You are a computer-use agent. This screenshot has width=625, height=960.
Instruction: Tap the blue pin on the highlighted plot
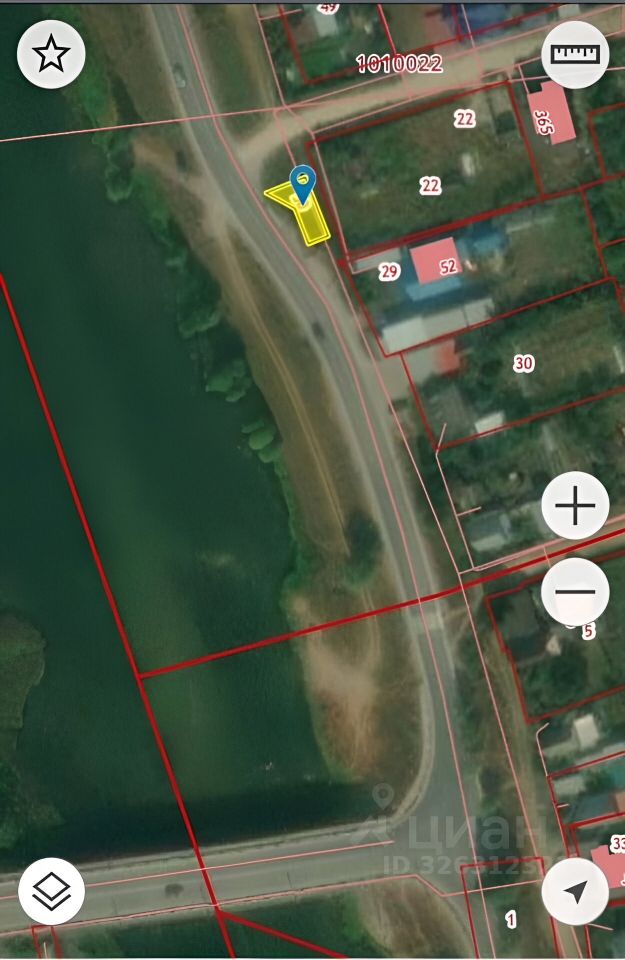(x=302, y=184)
